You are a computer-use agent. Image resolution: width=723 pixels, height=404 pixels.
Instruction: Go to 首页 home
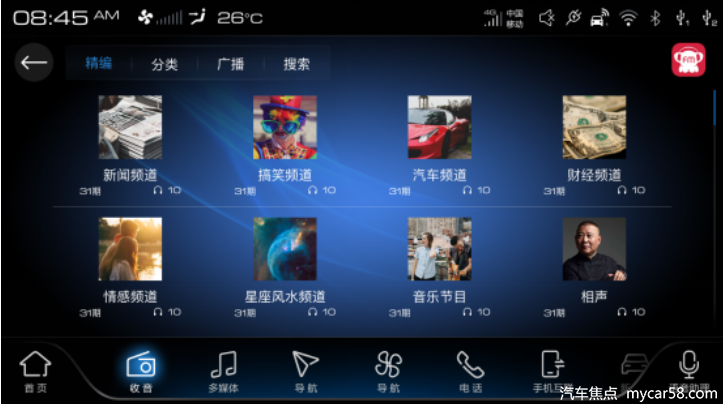(35, 372)
